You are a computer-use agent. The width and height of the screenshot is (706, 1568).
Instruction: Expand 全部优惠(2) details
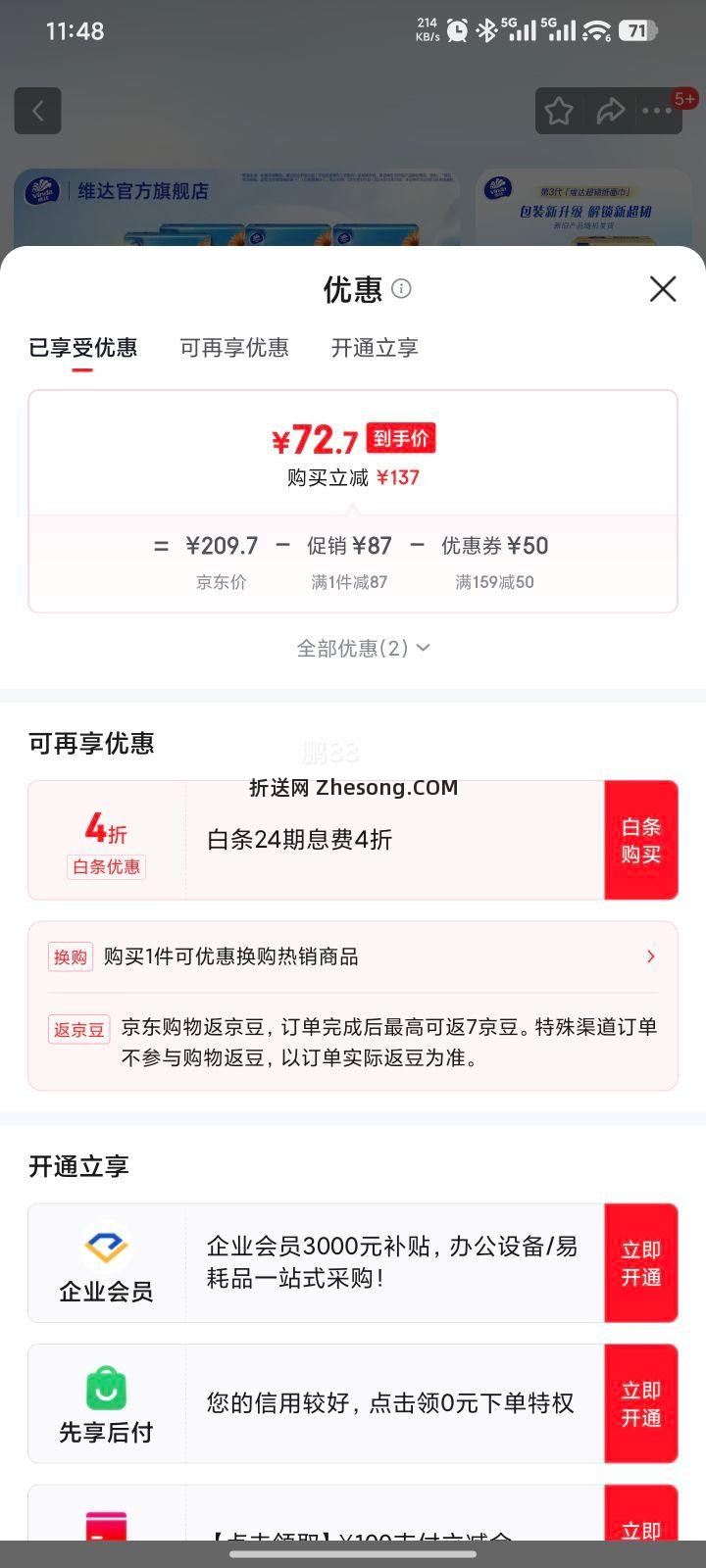(x=363, y=647)
